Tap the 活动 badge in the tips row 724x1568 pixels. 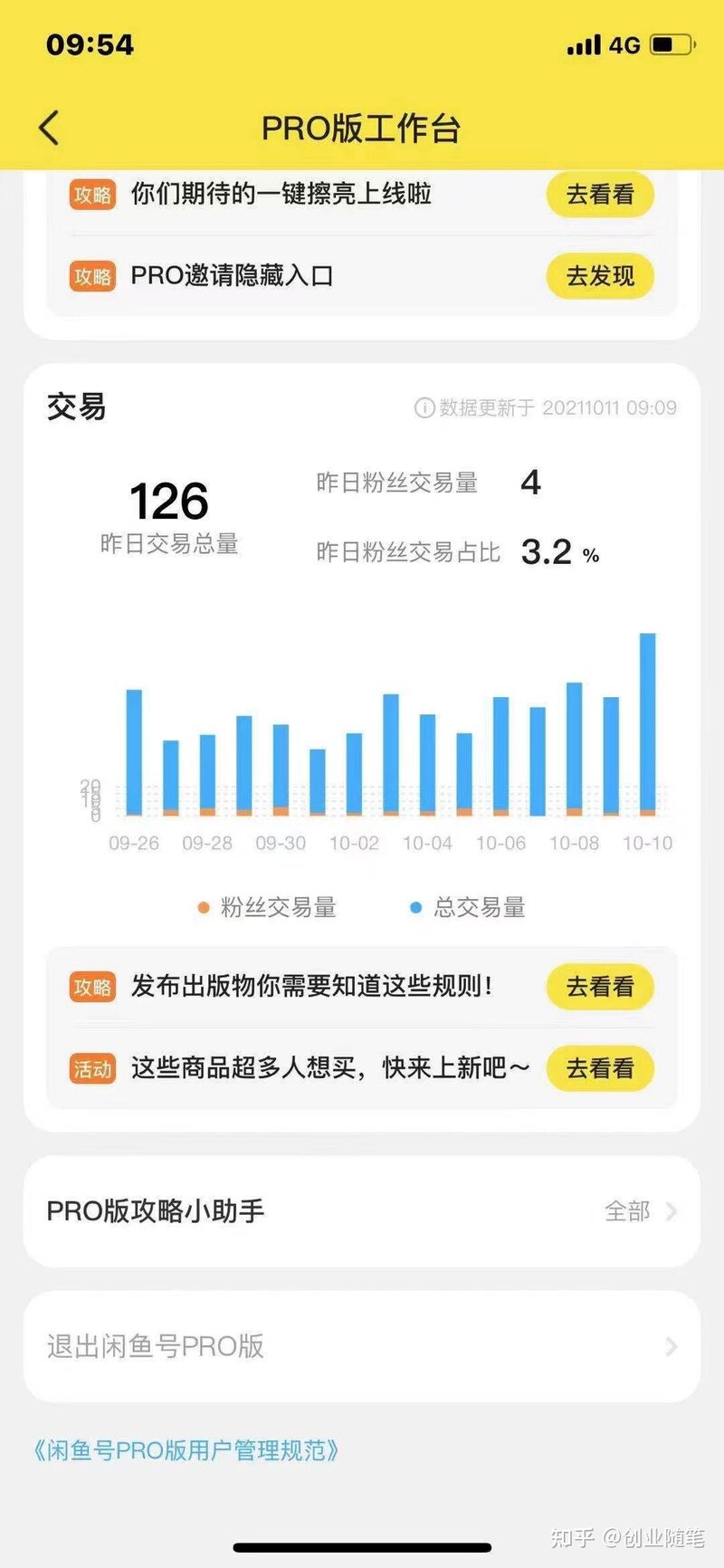click(x=91, y=1069)
